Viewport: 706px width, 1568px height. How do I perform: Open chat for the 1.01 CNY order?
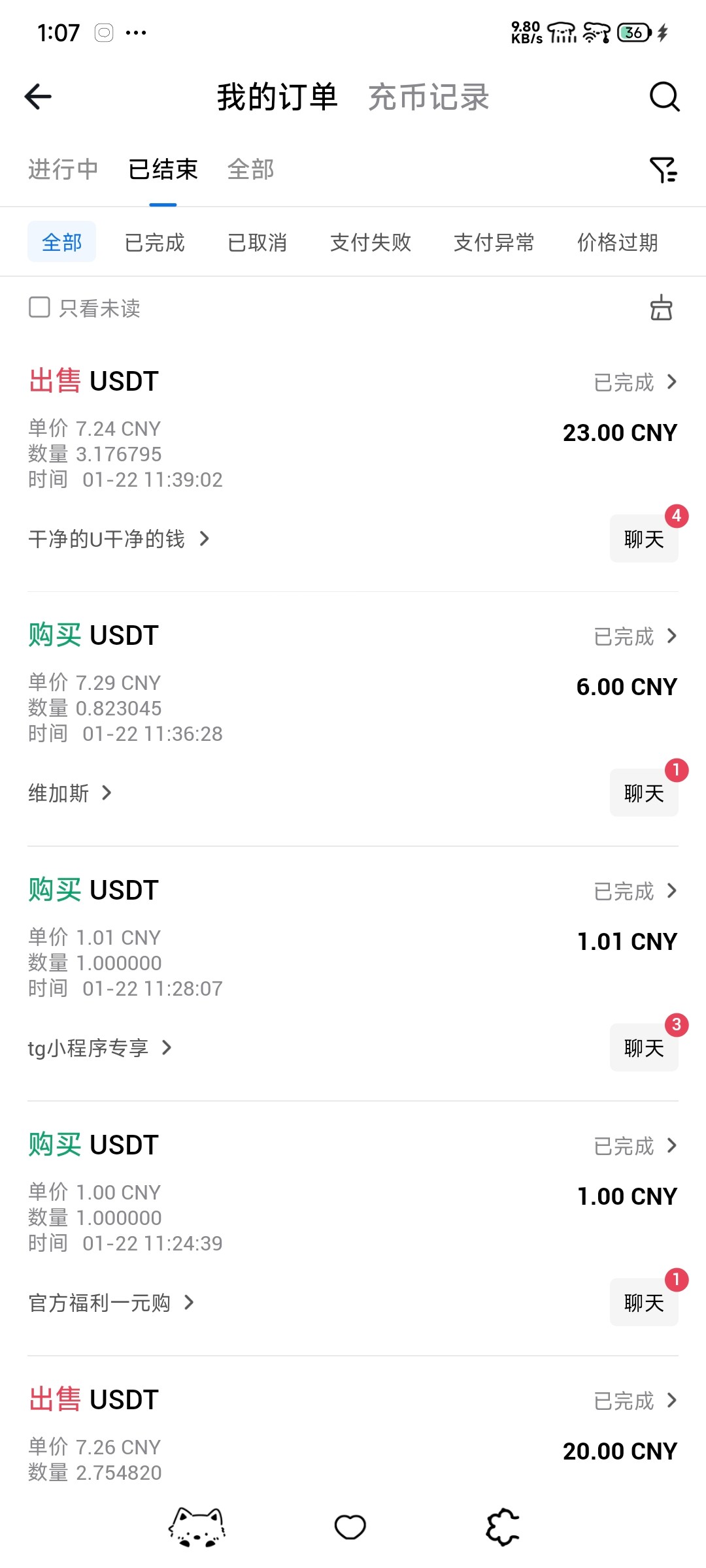tap(644, 1048)
